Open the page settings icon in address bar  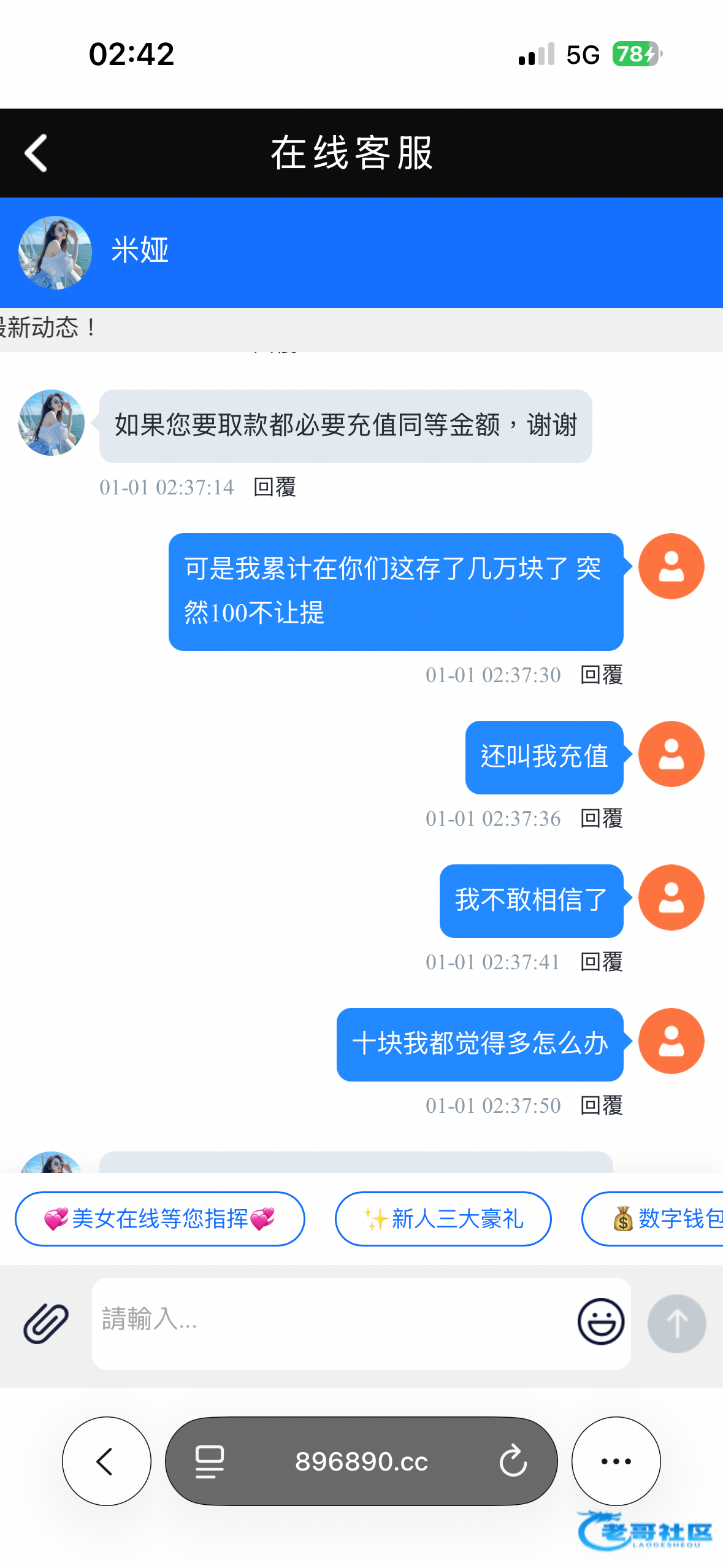tap(209, 1461)
